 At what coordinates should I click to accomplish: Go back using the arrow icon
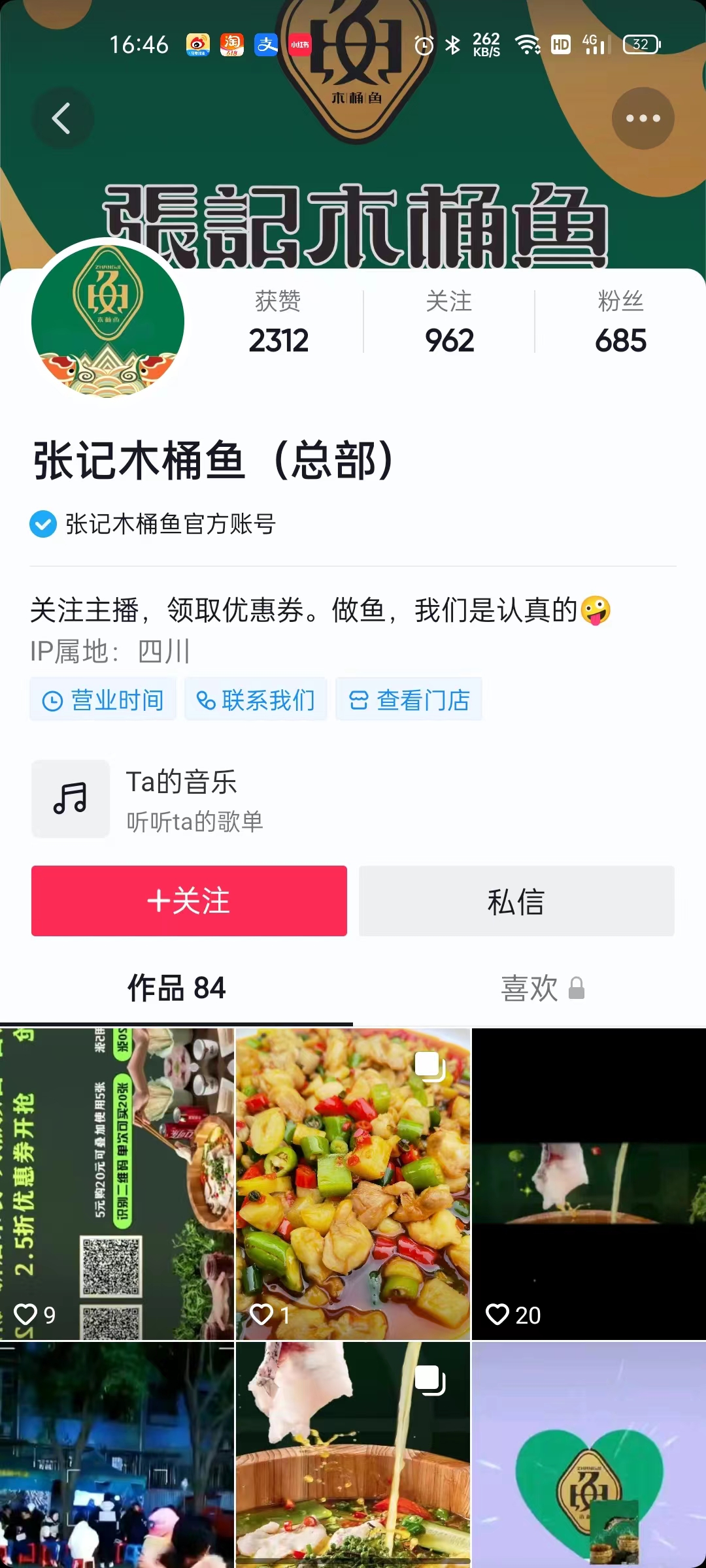click(62, 118)
